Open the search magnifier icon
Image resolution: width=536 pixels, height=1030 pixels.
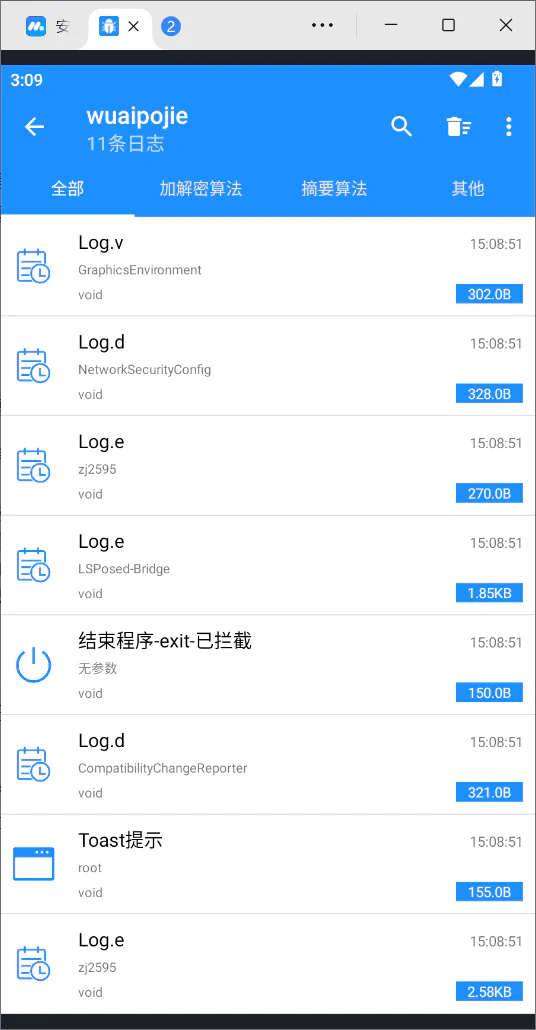pyautogui.click(x=401, y=126)
